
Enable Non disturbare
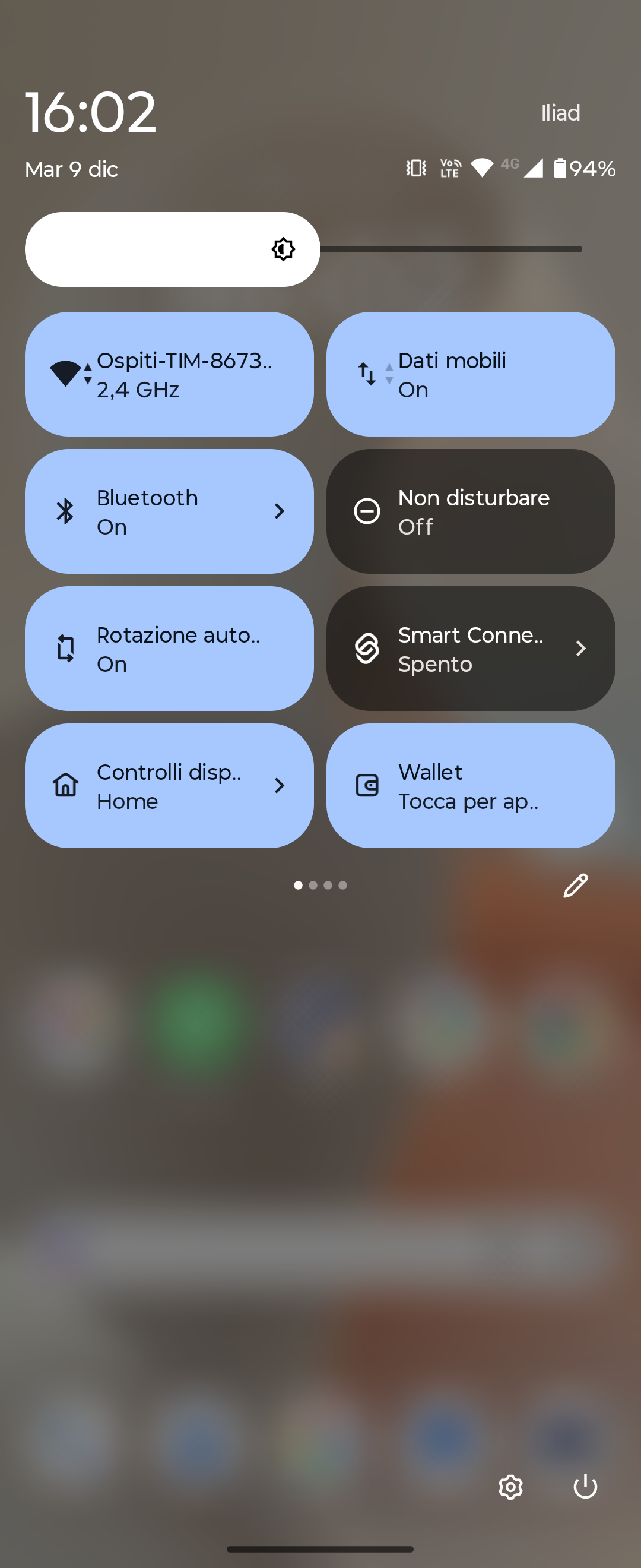click(x=470, y=511)
